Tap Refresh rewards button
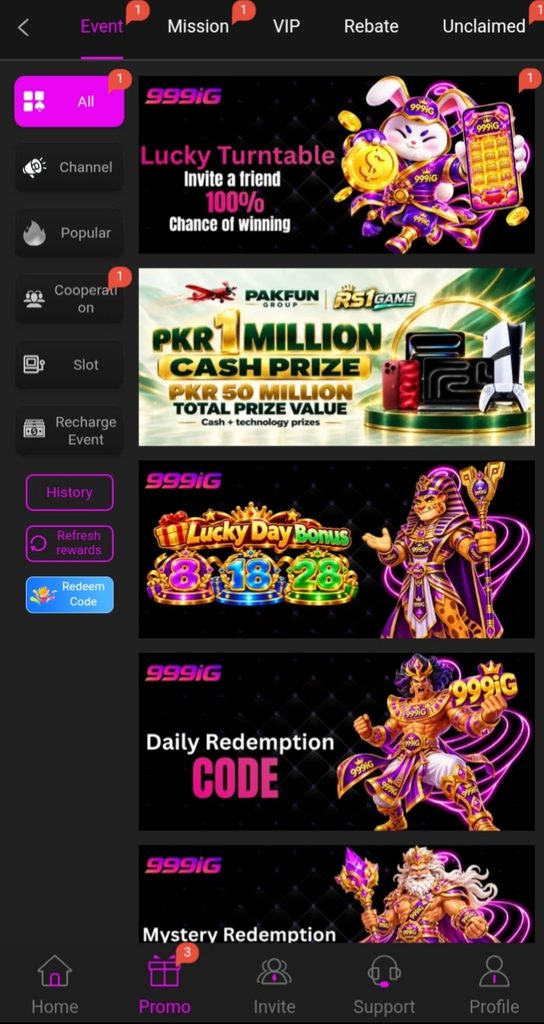This screenshot has width=544, height=1024. coord(69,543)
